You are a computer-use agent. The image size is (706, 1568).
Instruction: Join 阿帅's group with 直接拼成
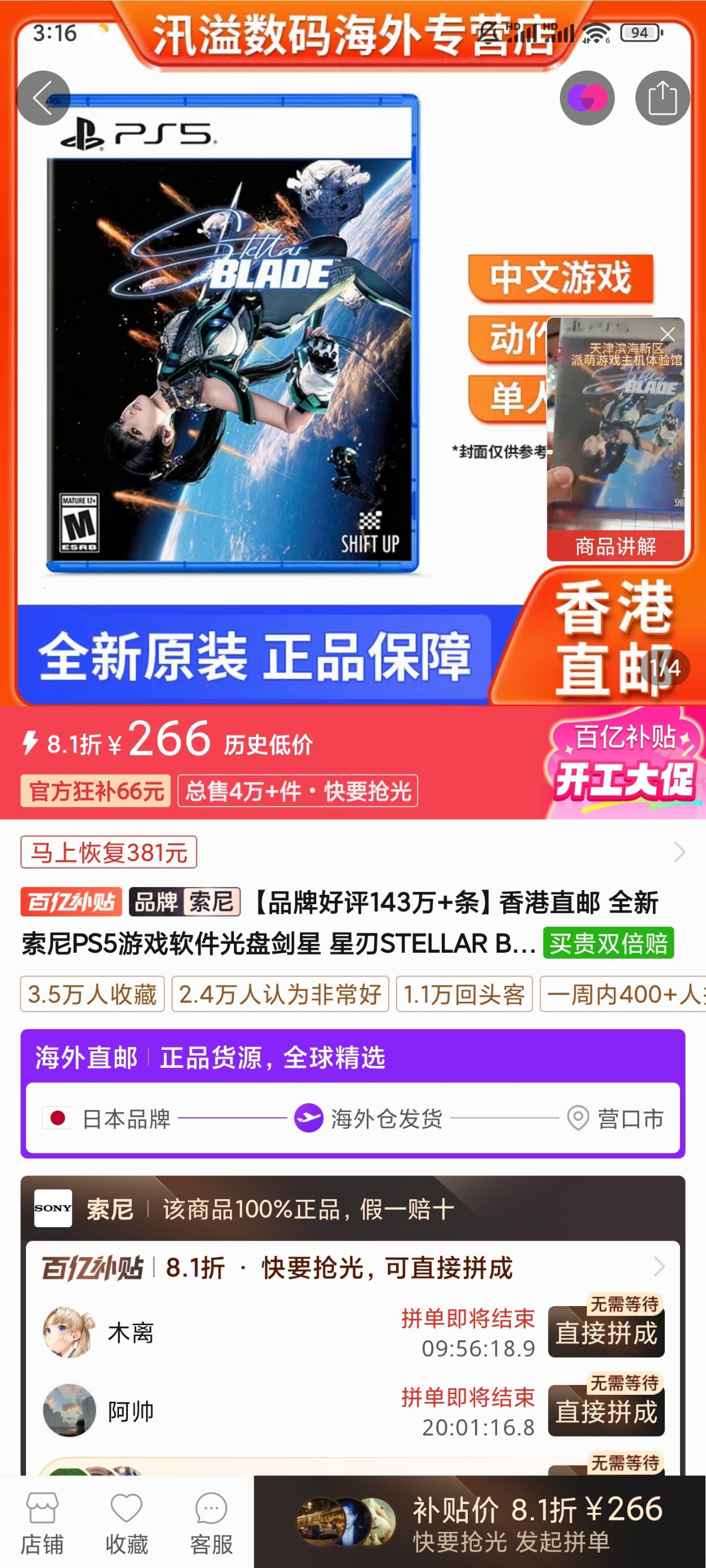606,1411
